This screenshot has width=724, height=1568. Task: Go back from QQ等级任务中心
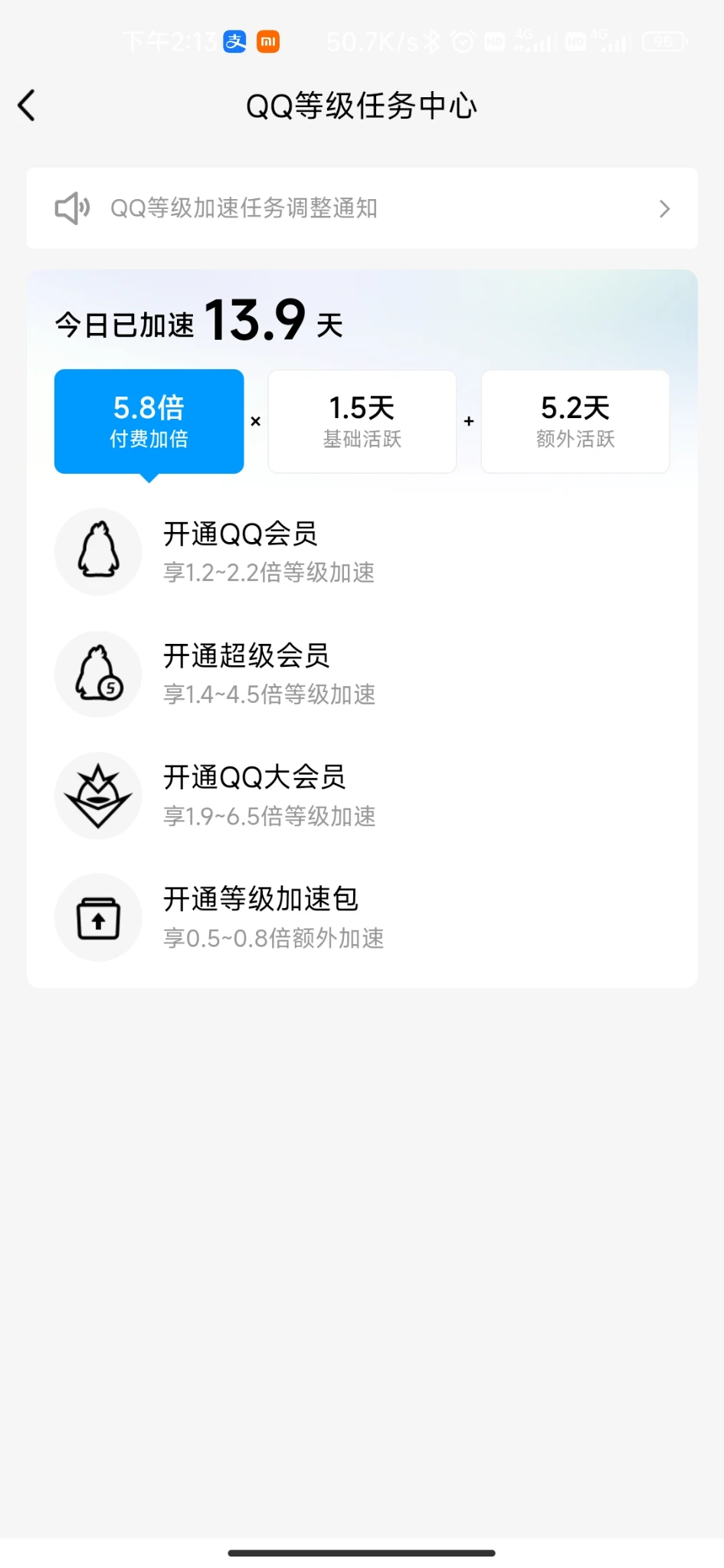pos(27,106)
